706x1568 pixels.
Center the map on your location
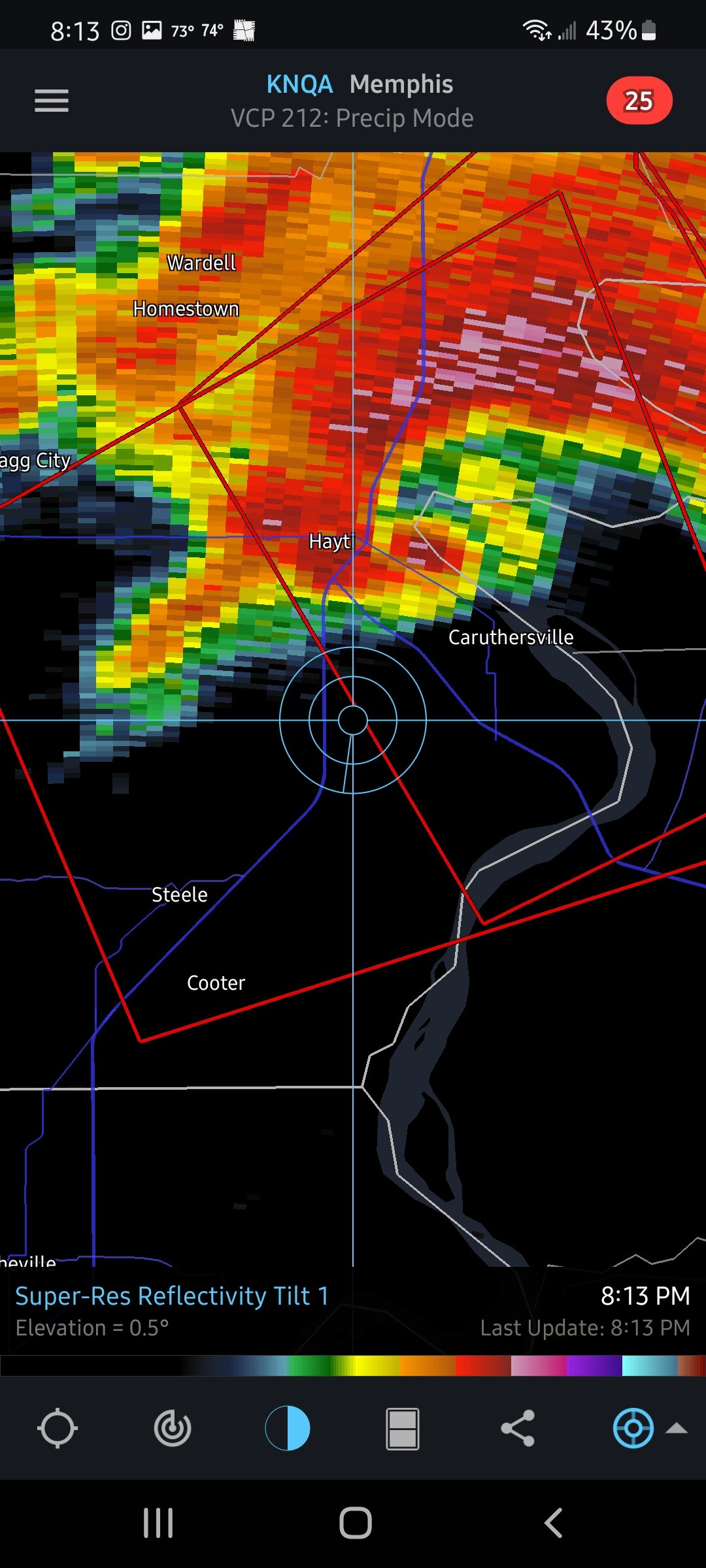click(x=58, y=1429)
